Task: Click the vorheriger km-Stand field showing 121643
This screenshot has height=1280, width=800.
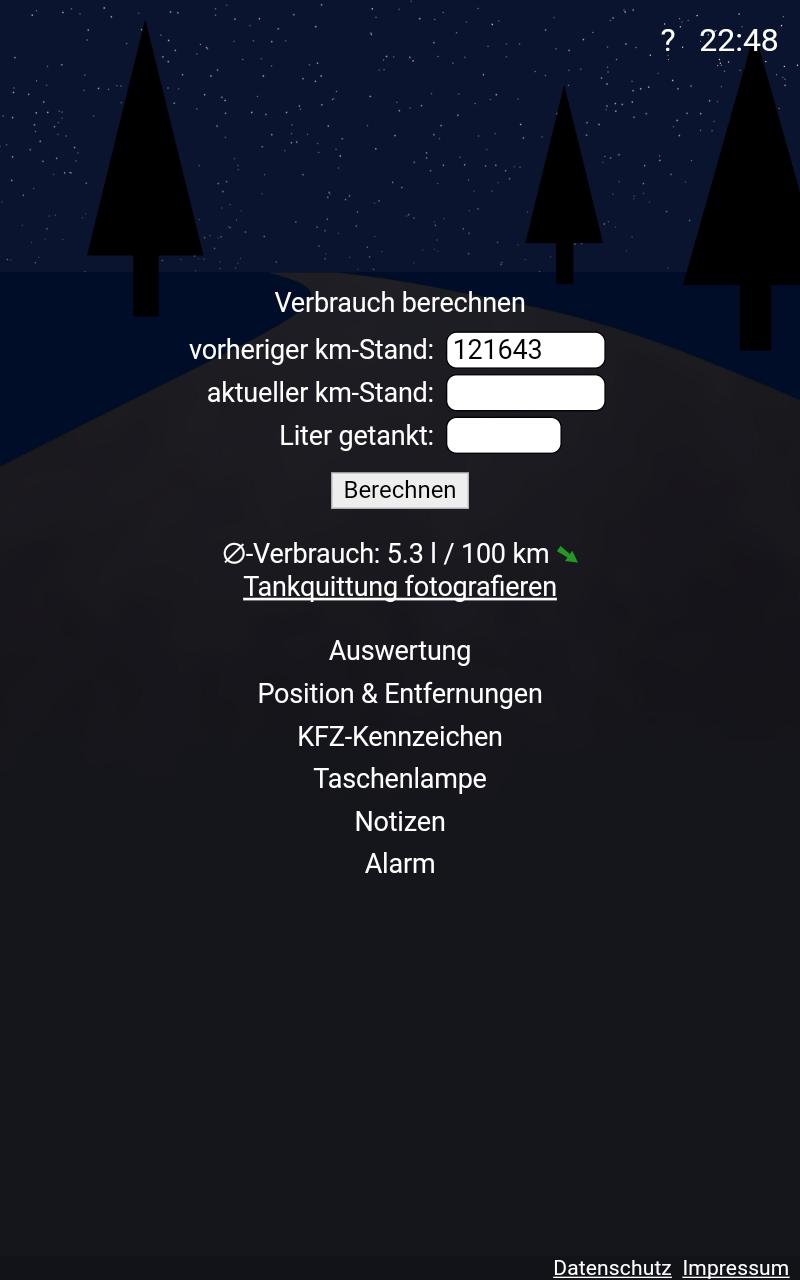Action: click(x=525, y=350)
